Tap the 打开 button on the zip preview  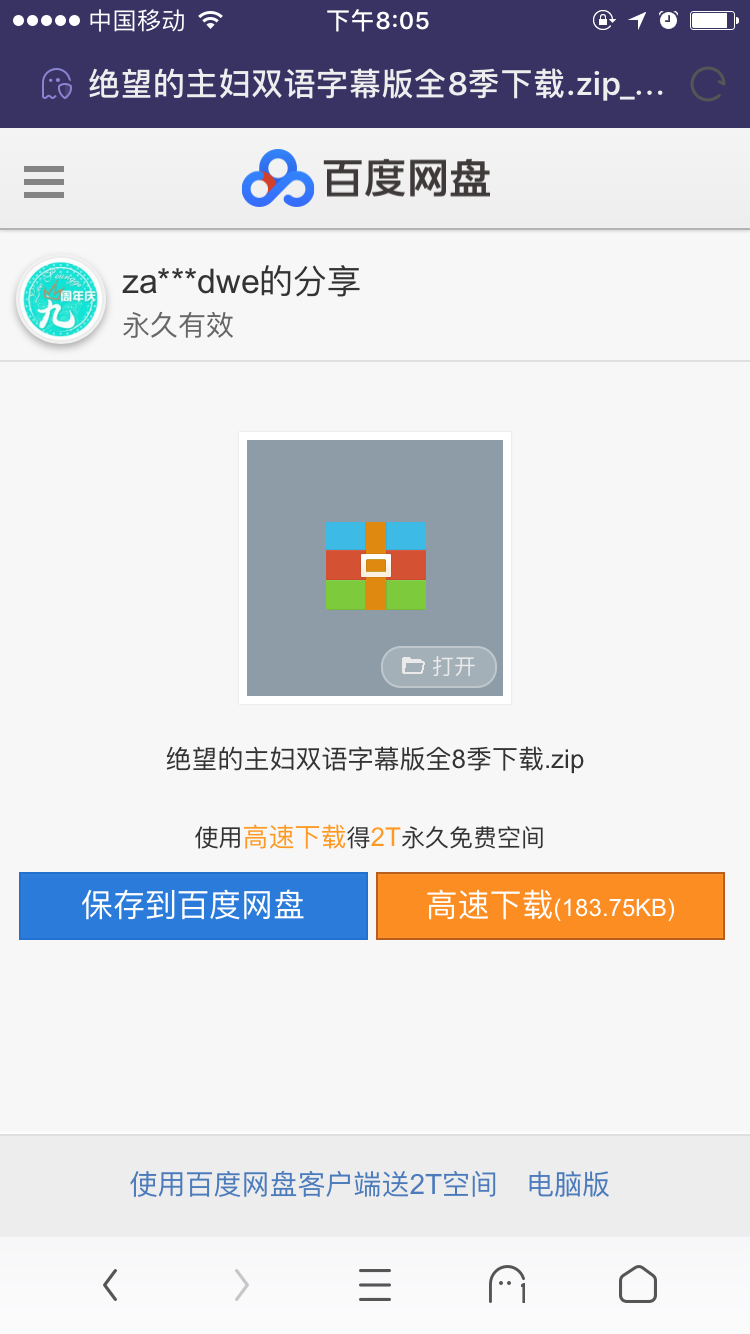(439, 667)
